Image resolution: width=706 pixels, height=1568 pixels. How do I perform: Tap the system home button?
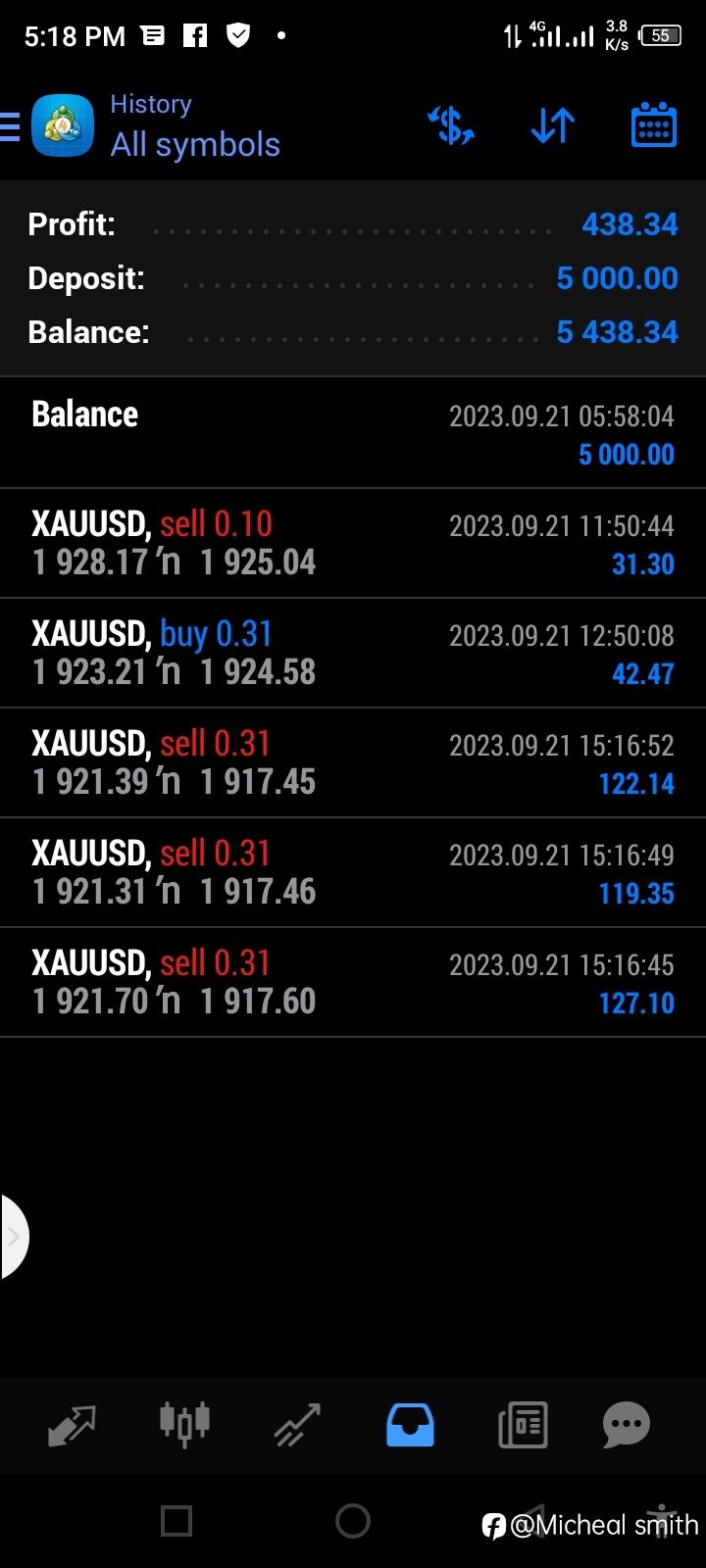(x=353, y=1521)
